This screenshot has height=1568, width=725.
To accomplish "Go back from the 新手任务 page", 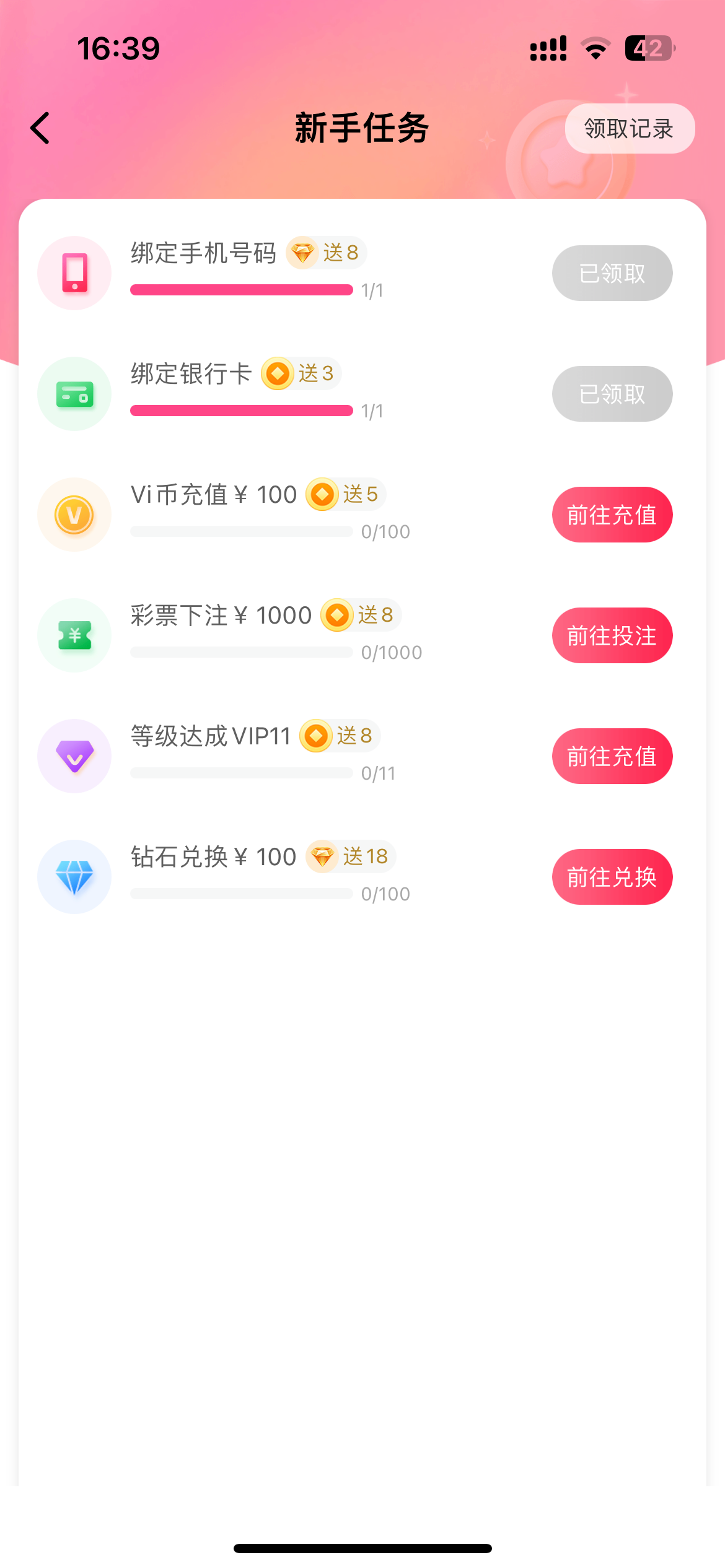I will pos(41,128).
